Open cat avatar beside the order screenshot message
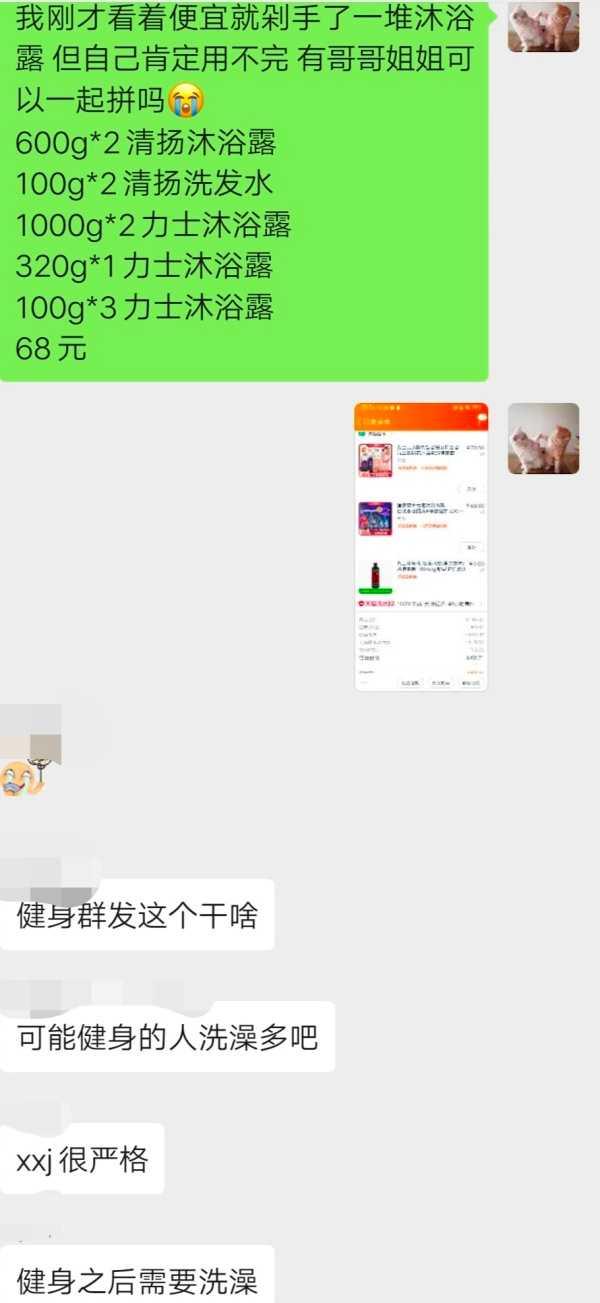The height and width of the screenshot is (1303, 600). [x=543, y=438]
